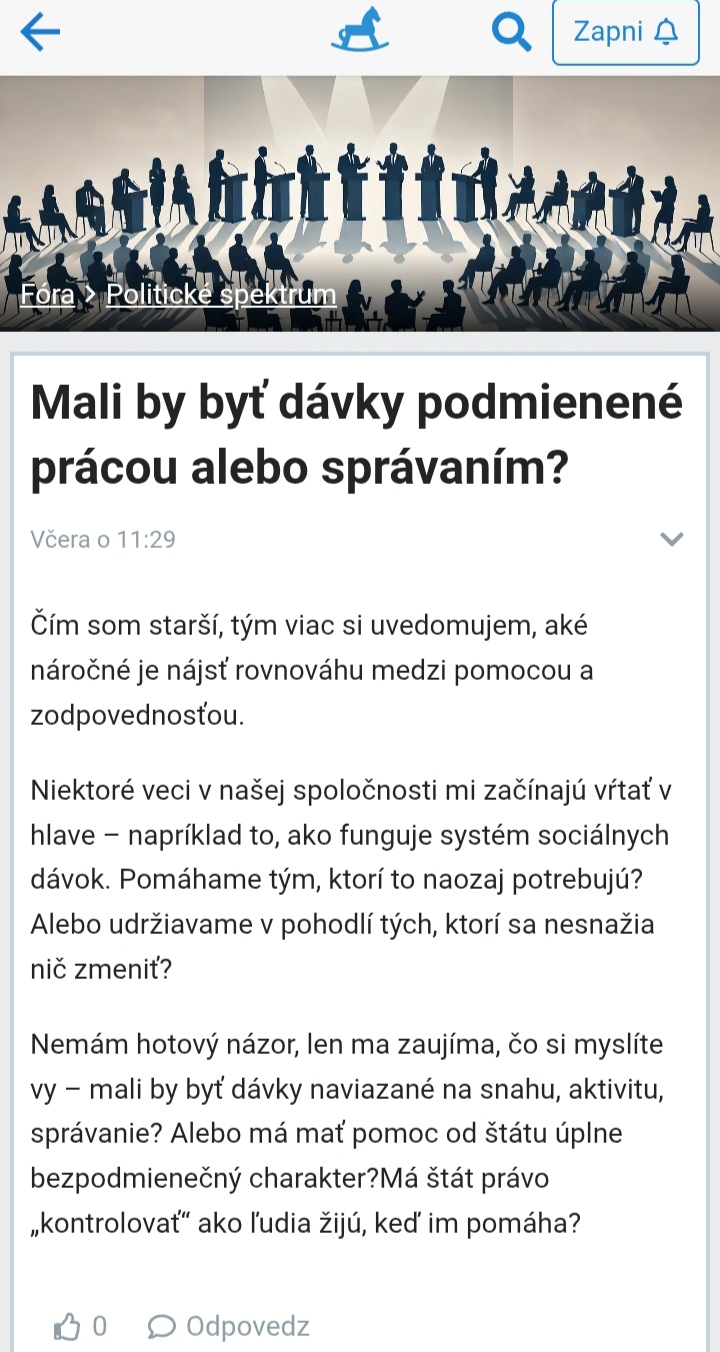This screenshot has width=720, height=1352.
Task: Reply via the Odpovedz button
Action: click(229, 1327)
